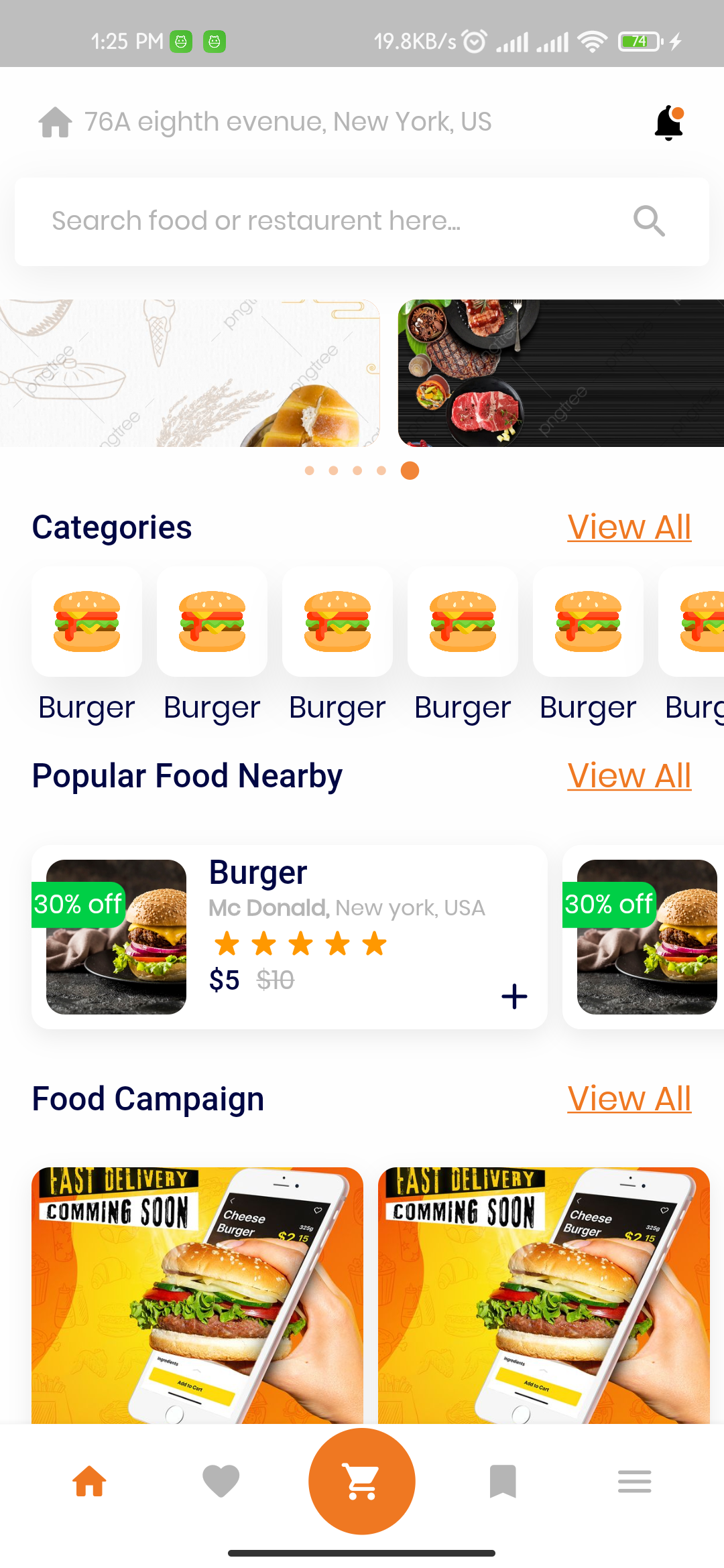Switch to the bookmark orders tab
The image size is (724, 1568).
click(x=503, y=1481)
